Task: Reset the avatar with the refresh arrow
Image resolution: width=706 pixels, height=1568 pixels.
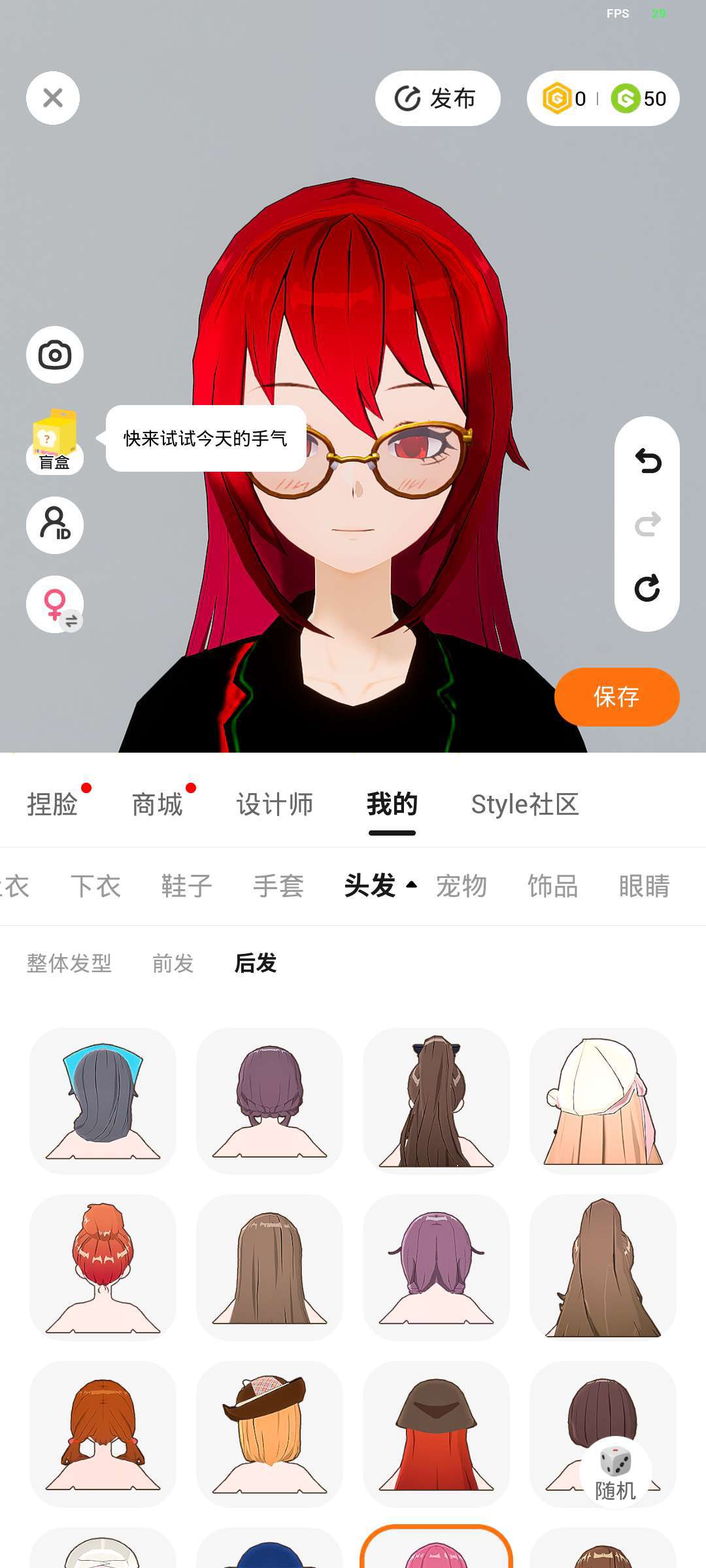Action: click(x=647, y=588)
